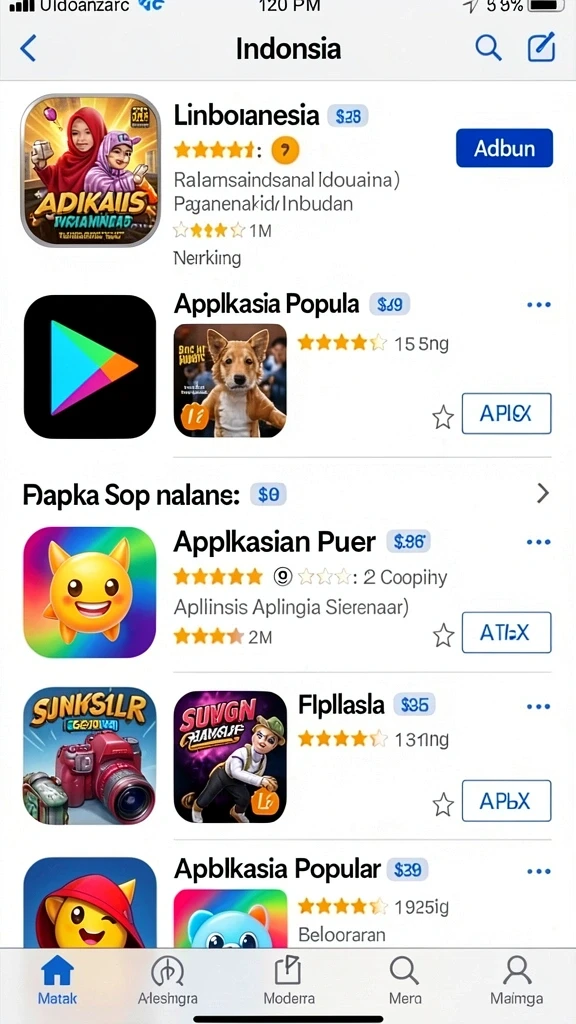576x1024 pixels.
Task: Switch to the Mera search tab
Action: pos(405,980)
